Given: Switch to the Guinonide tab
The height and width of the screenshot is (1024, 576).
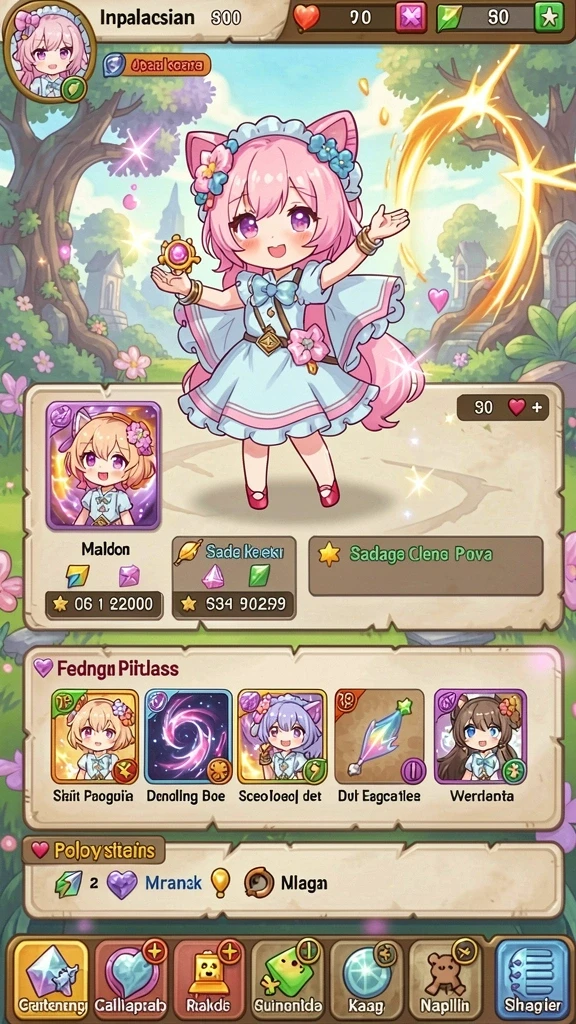Looking at the screenshot, I should pyautogui.click(x=287, y=976).
